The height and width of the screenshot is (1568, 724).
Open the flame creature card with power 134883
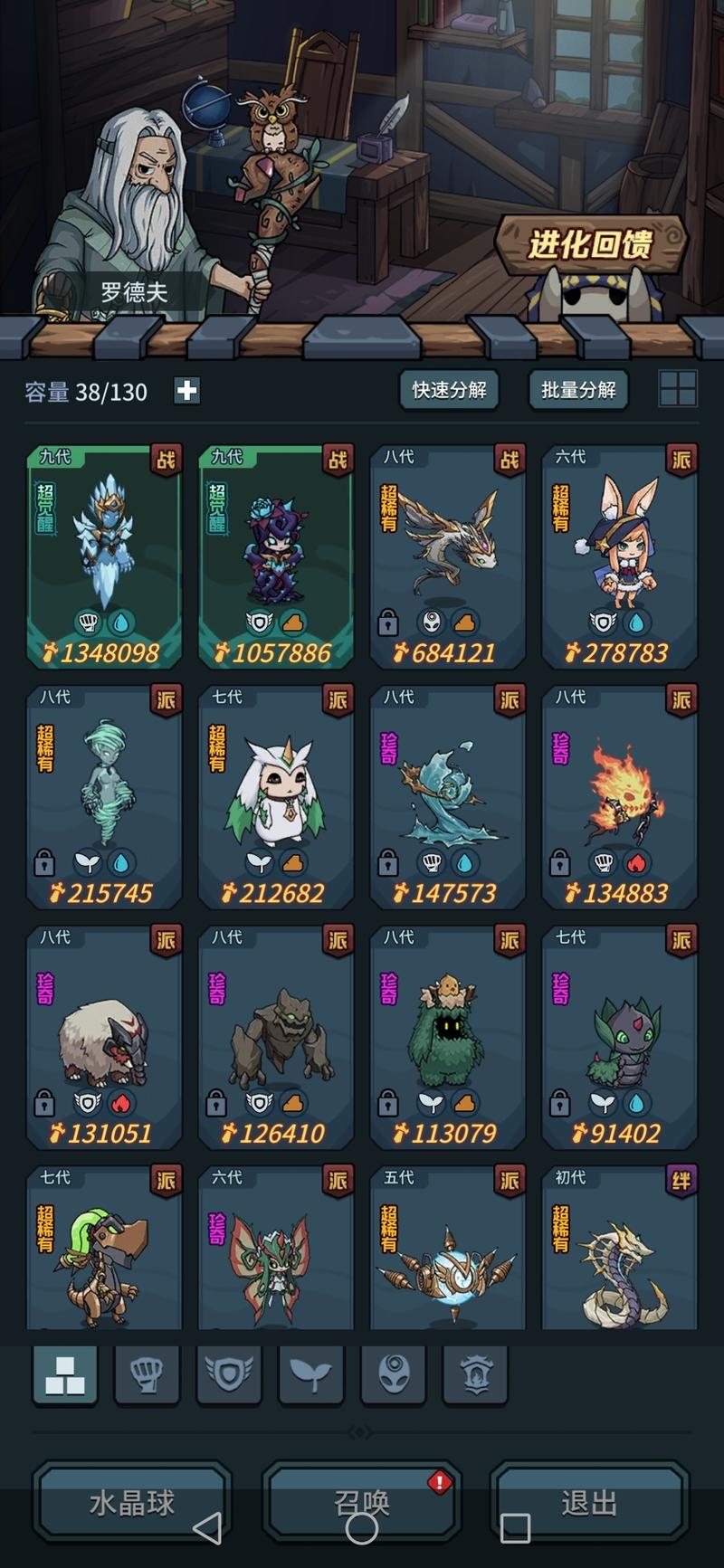click(620, 794)
